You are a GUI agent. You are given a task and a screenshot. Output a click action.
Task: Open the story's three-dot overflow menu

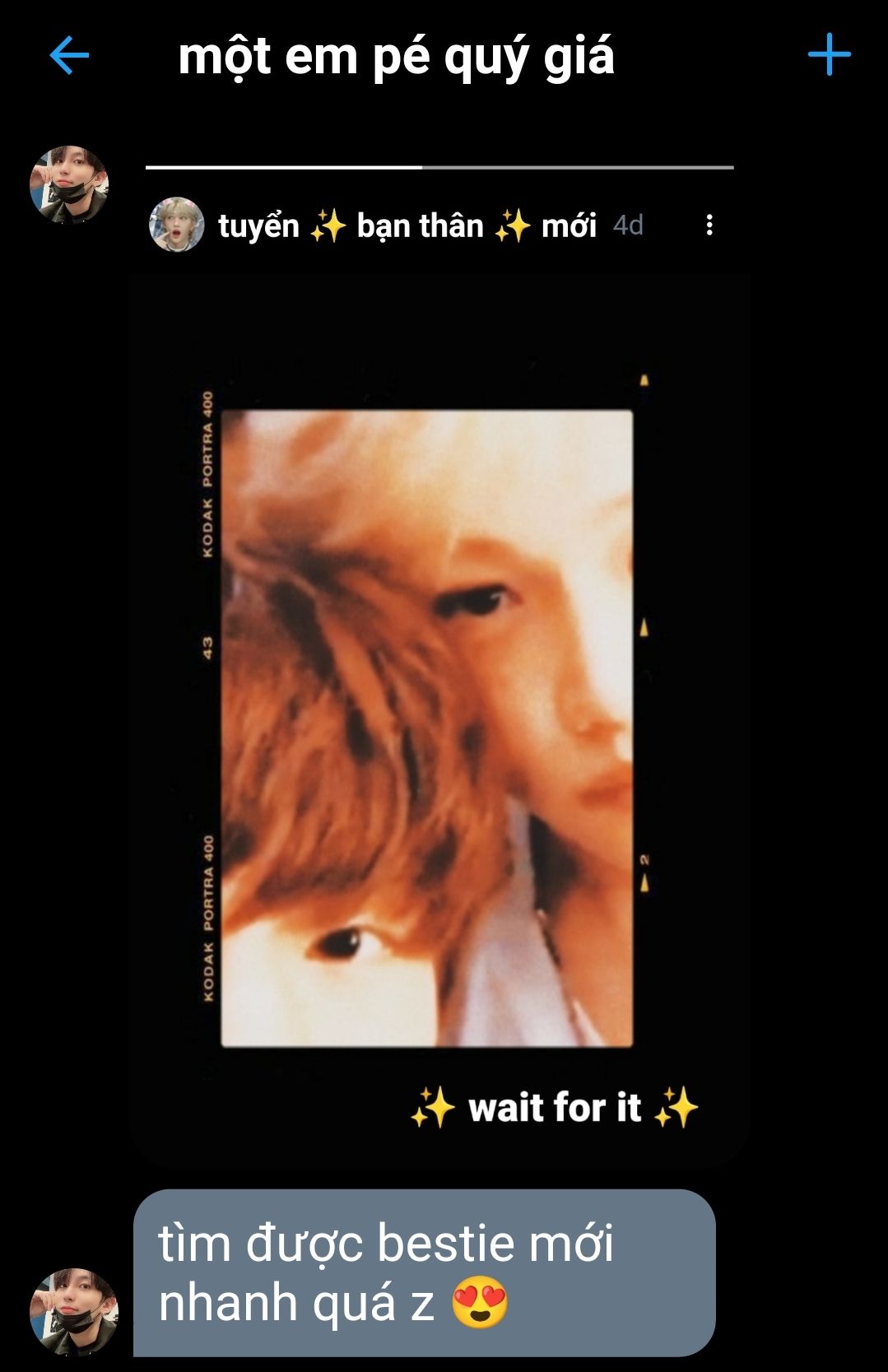[709, 226]
